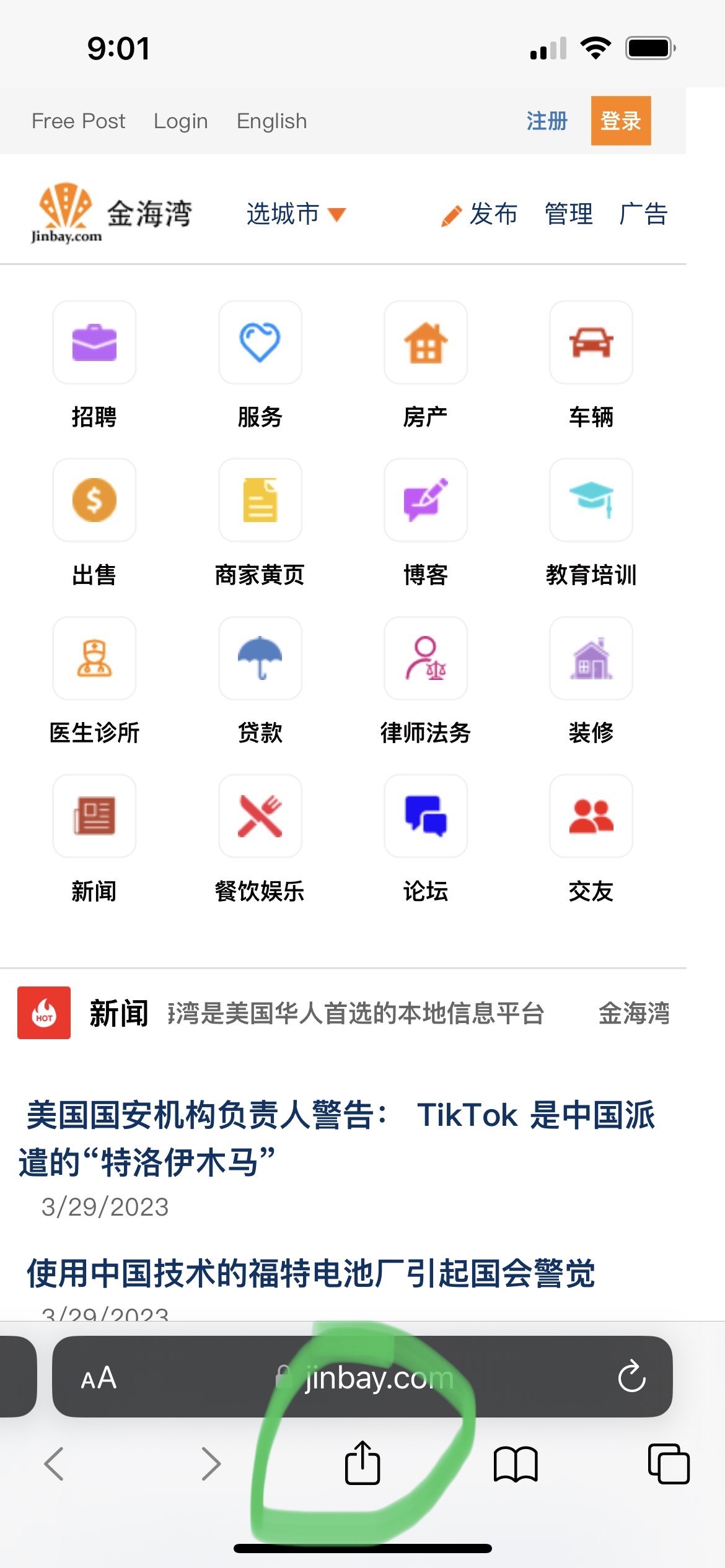Tap 发布 to publish a post
The height and width of the screenshot is (1568, 725).
pyautogui.click(x=480, y=214)
